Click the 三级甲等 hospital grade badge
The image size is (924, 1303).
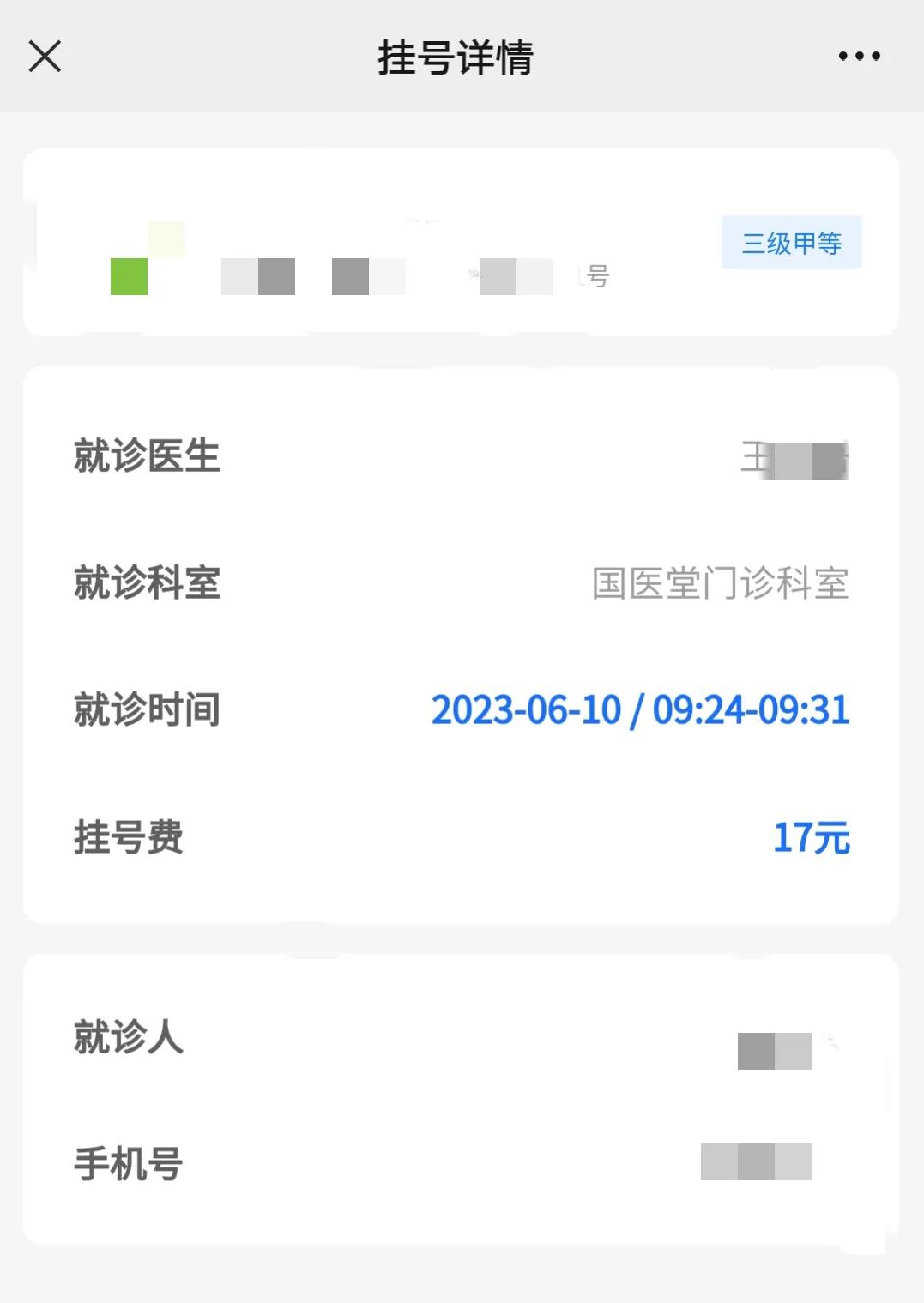[790, 243]
